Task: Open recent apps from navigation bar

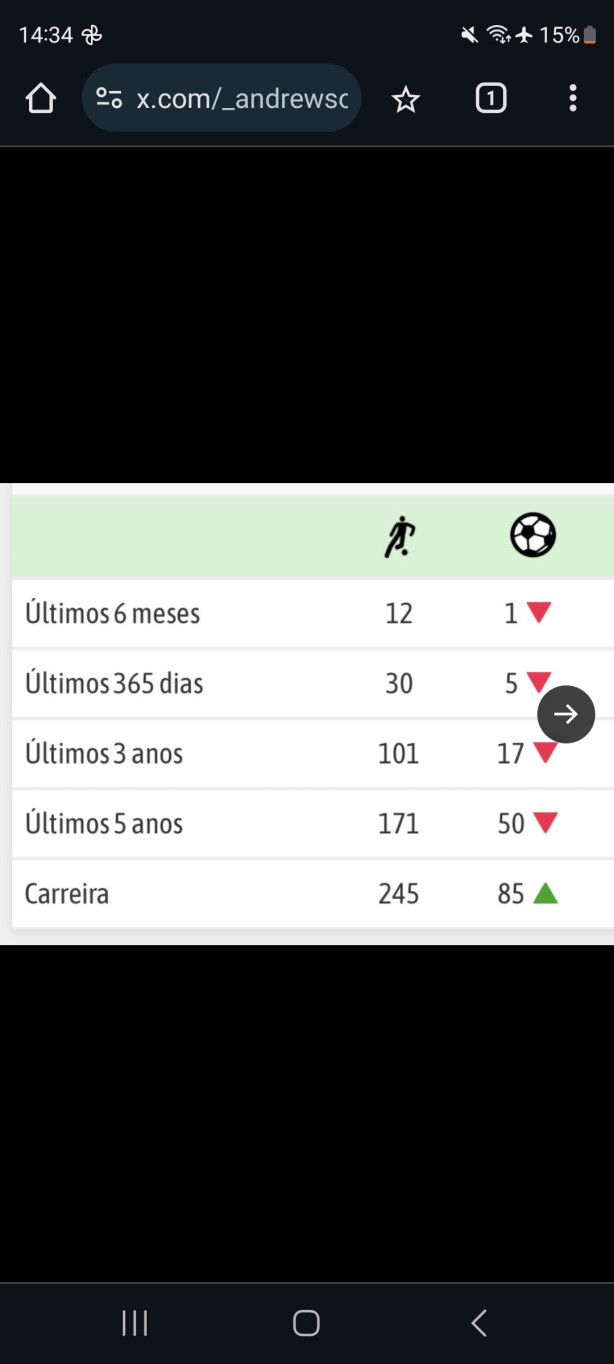Action: point(135,1323)
